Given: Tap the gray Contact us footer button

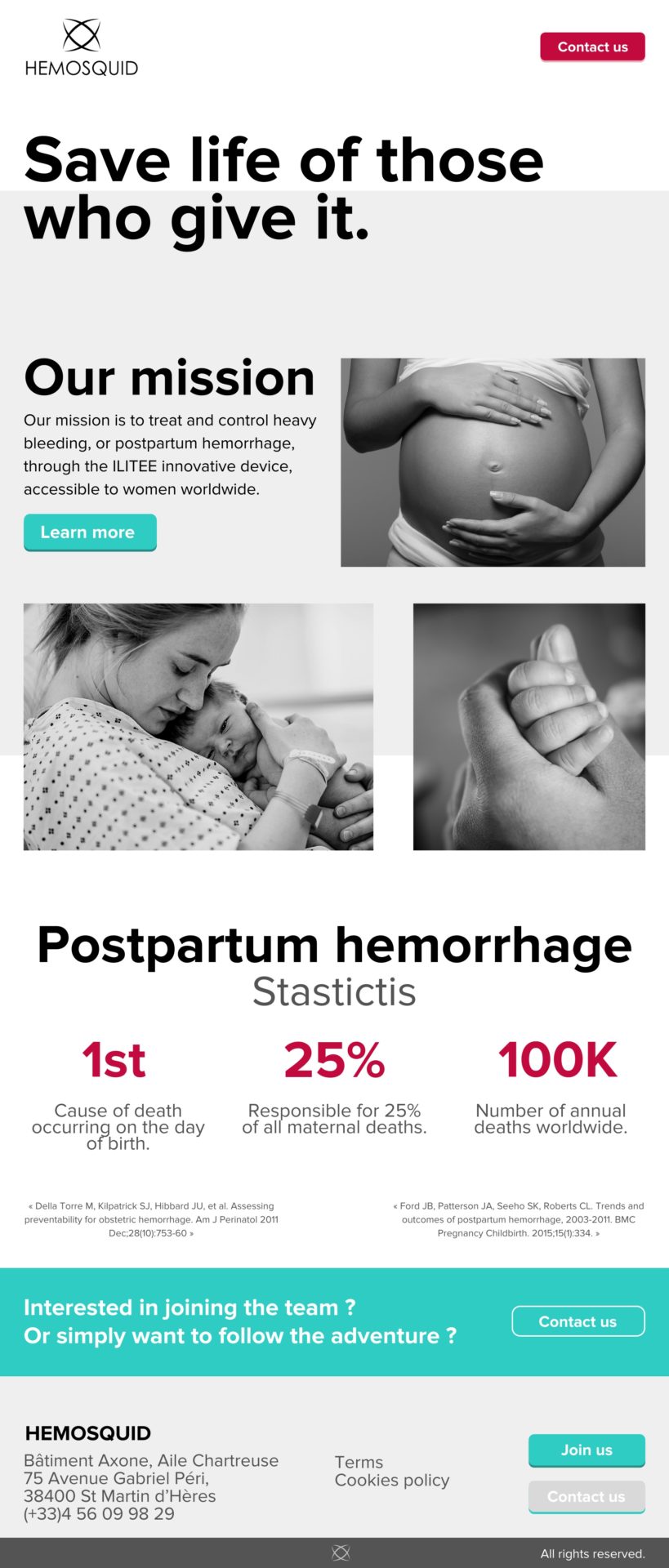Looking at the screenshot, I should click(x=586, y=1496).
